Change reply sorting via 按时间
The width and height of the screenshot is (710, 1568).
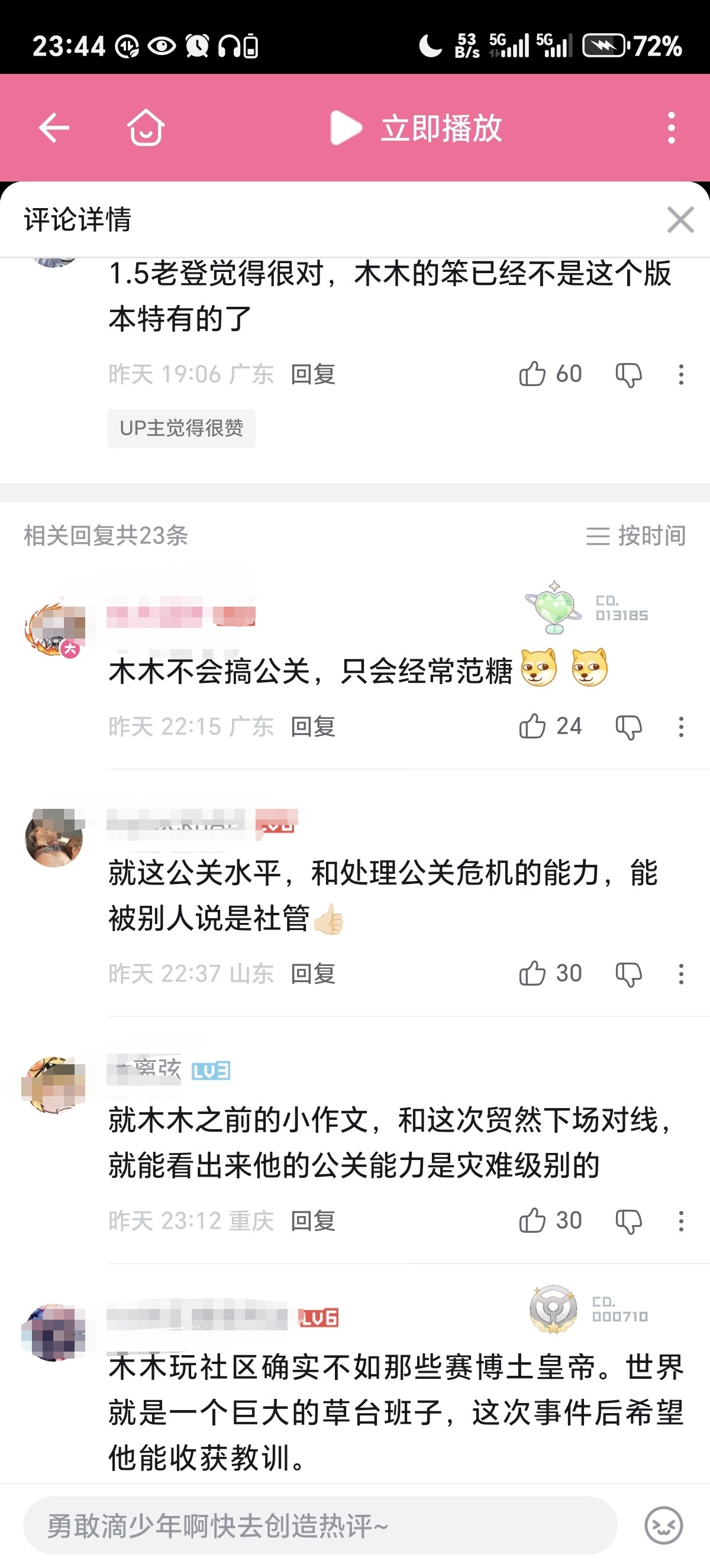click(635, 536)
